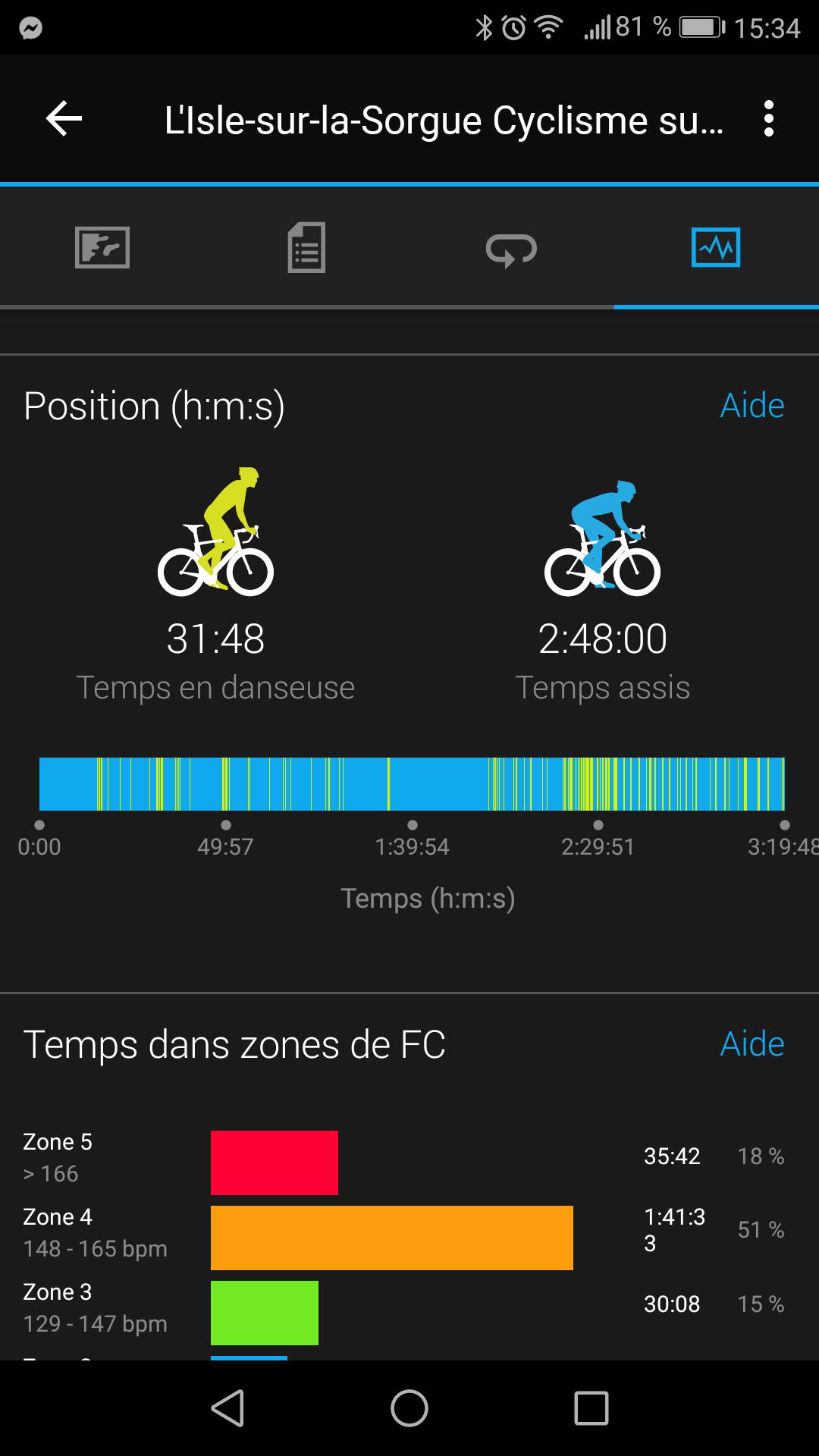
Task: Tap the system home button
Action: (x=409, y=1408)
